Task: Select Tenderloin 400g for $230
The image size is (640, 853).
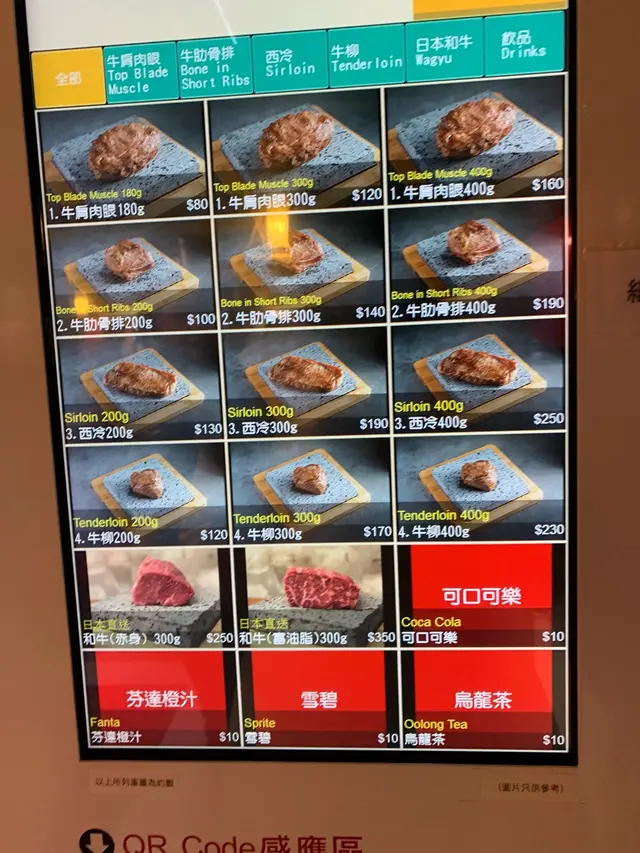Action: pos(480,483)
